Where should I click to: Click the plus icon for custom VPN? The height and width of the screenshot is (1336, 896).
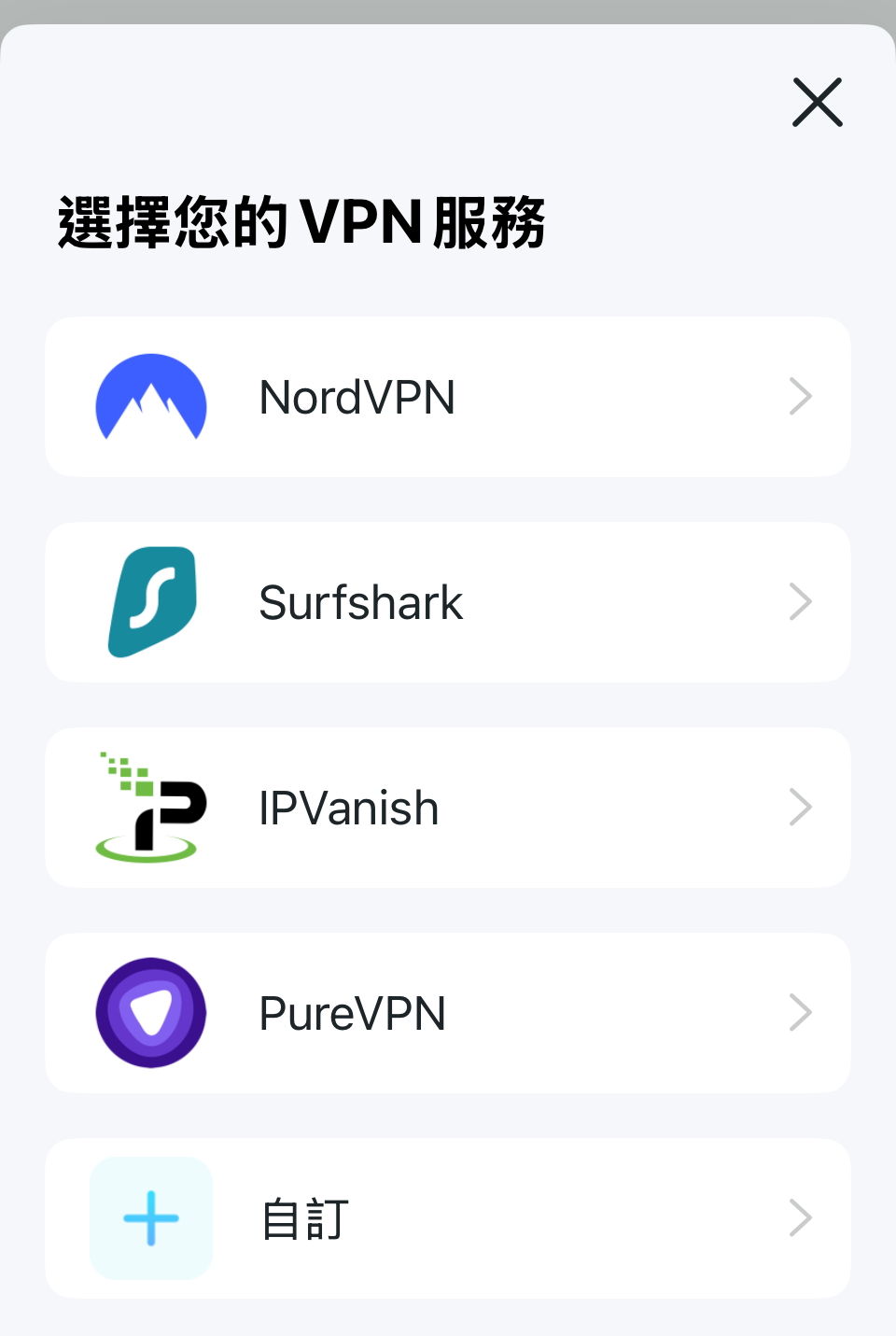coord(150,1217)
